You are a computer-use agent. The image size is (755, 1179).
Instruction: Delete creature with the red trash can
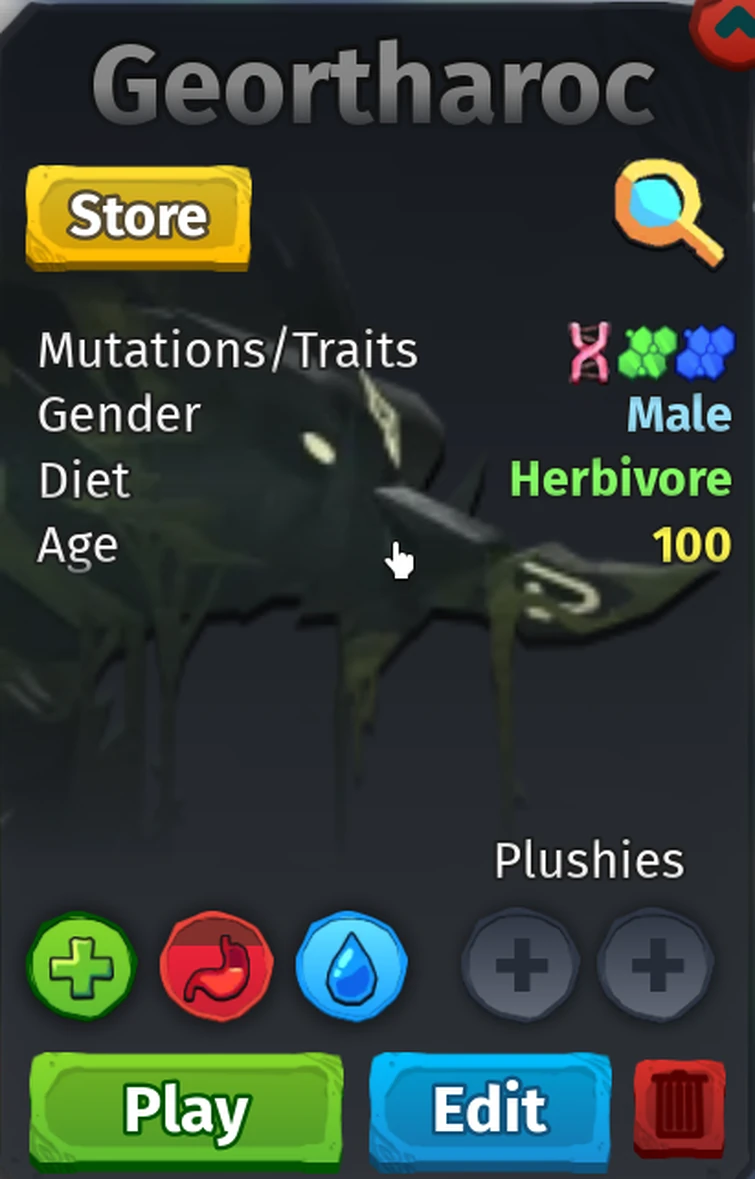680,1111
